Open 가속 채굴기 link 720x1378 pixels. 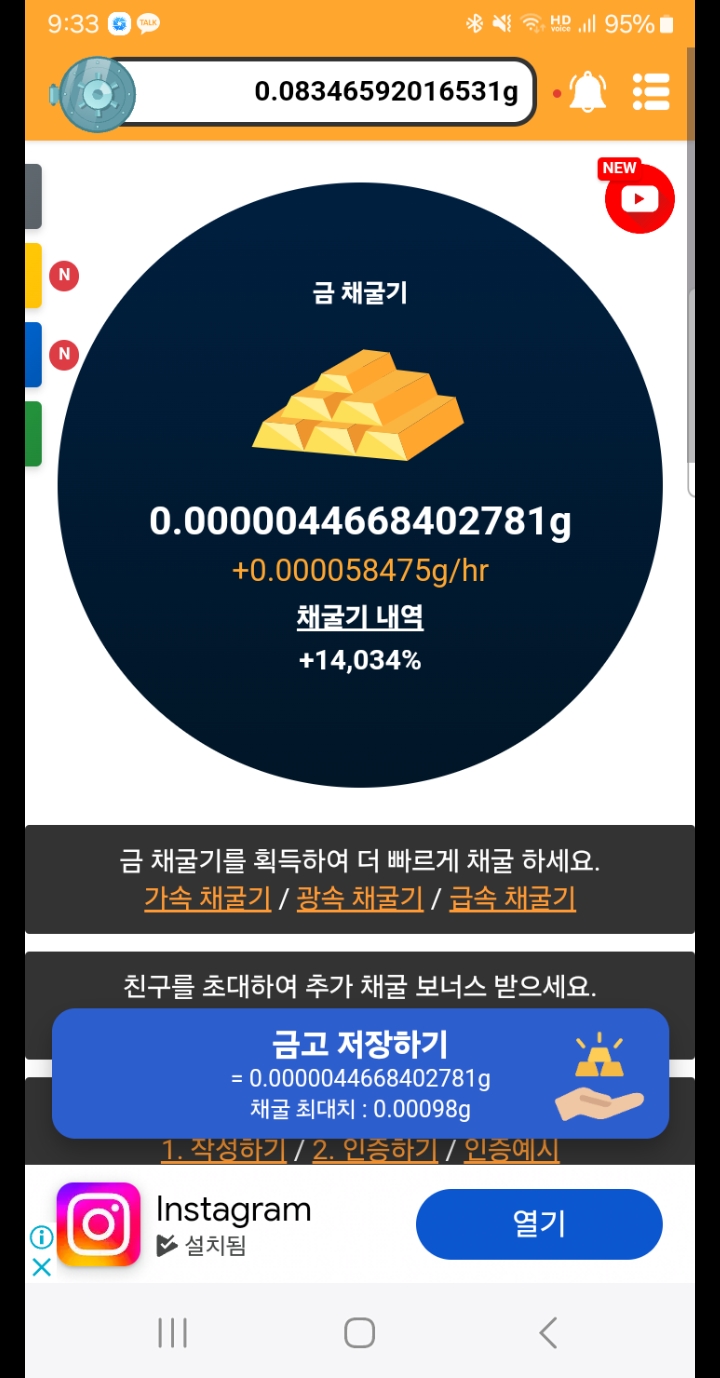[x=208, y=898]
